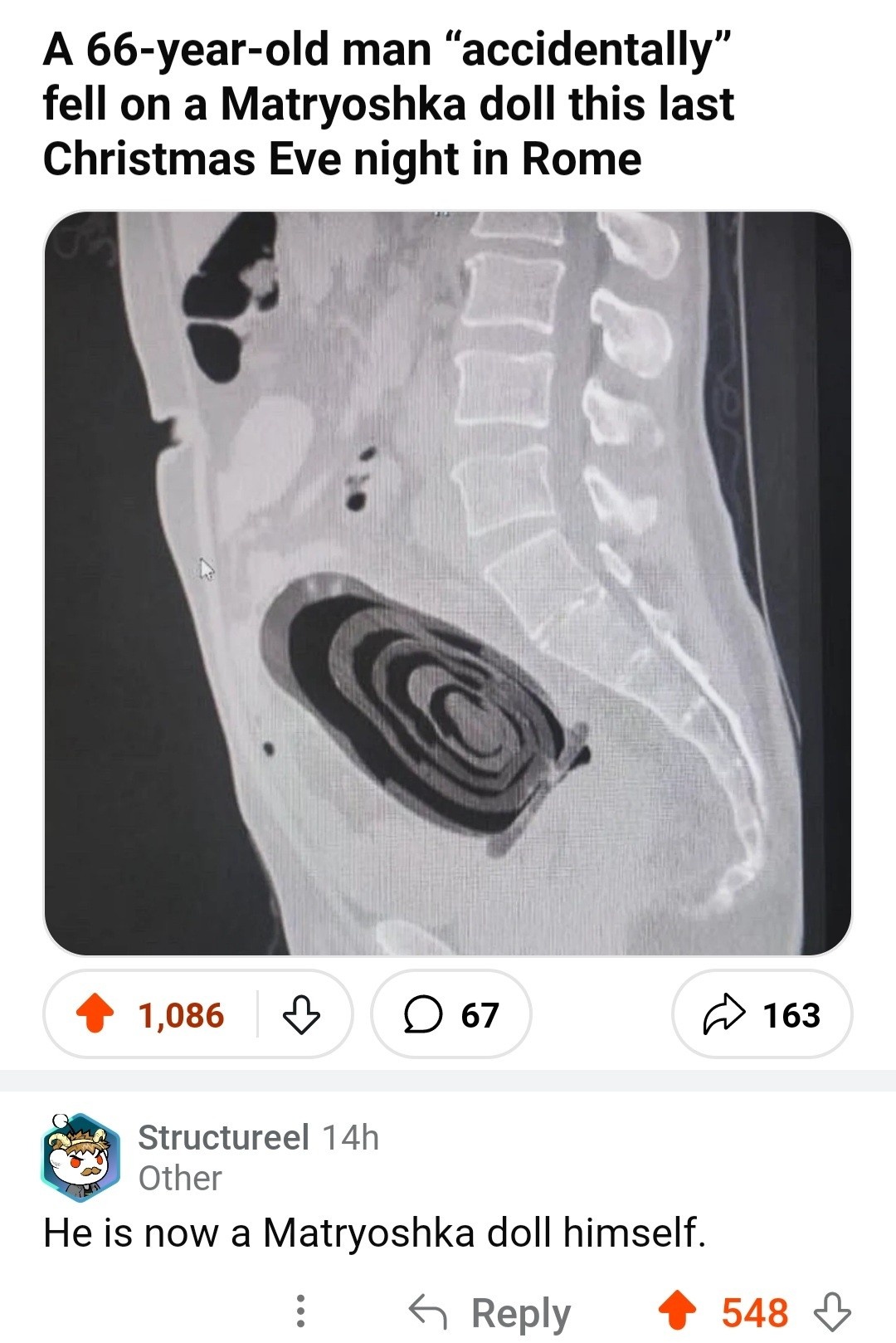Open overflow menu on Structureel's comment
This screenshot has height=1343, width=896.
click(300, 1311)
